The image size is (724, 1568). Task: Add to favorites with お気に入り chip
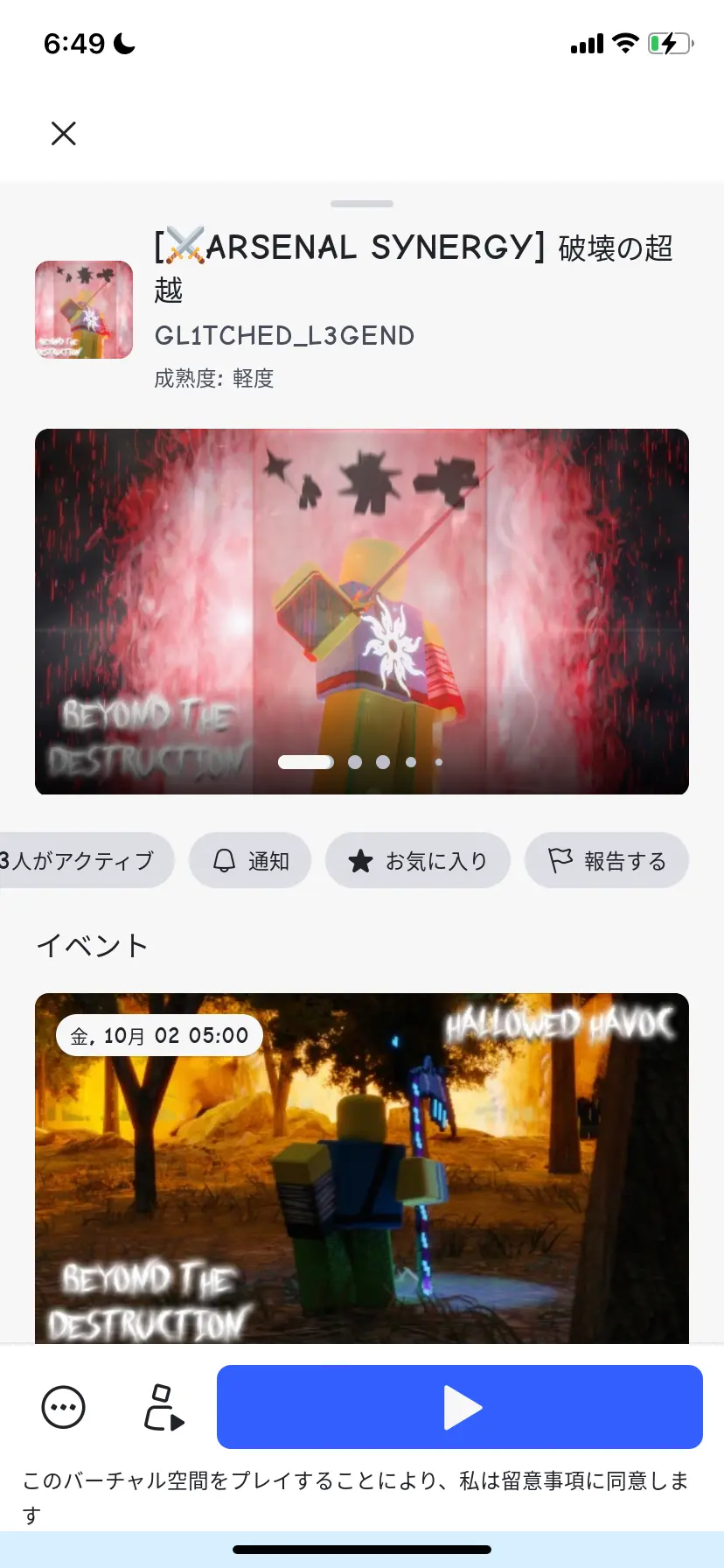coord(418,861)
